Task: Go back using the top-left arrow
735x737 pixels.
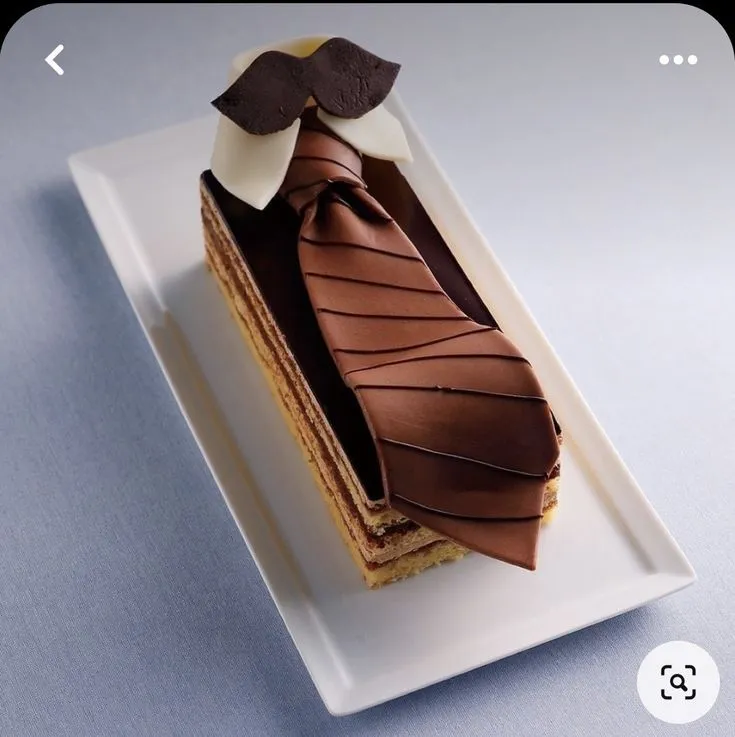Action: [55, 60]
